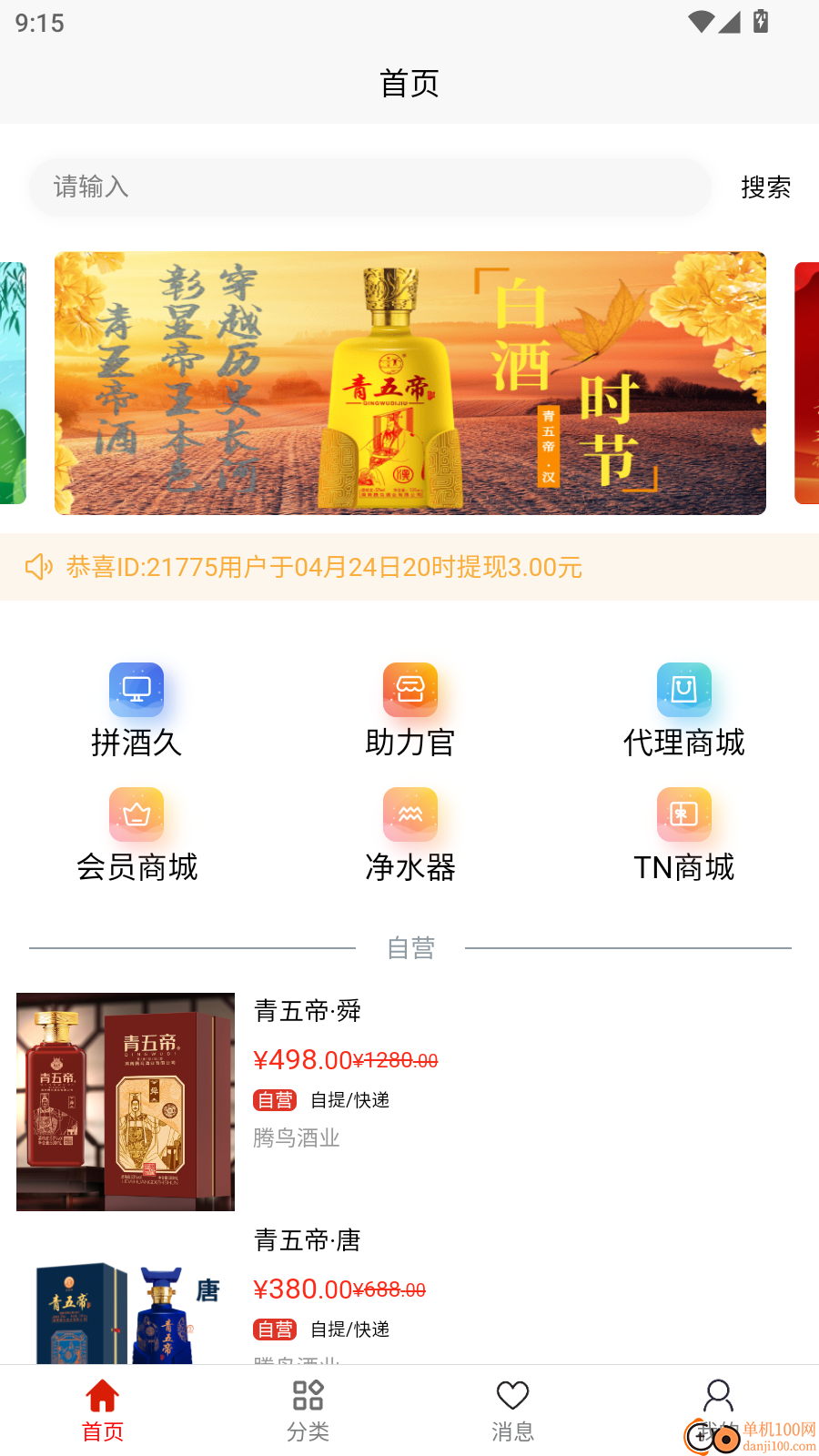Open the 消息 heart message icon
The width and height of the screenshot is (819, 1456).
click(x=512, y=1394)
